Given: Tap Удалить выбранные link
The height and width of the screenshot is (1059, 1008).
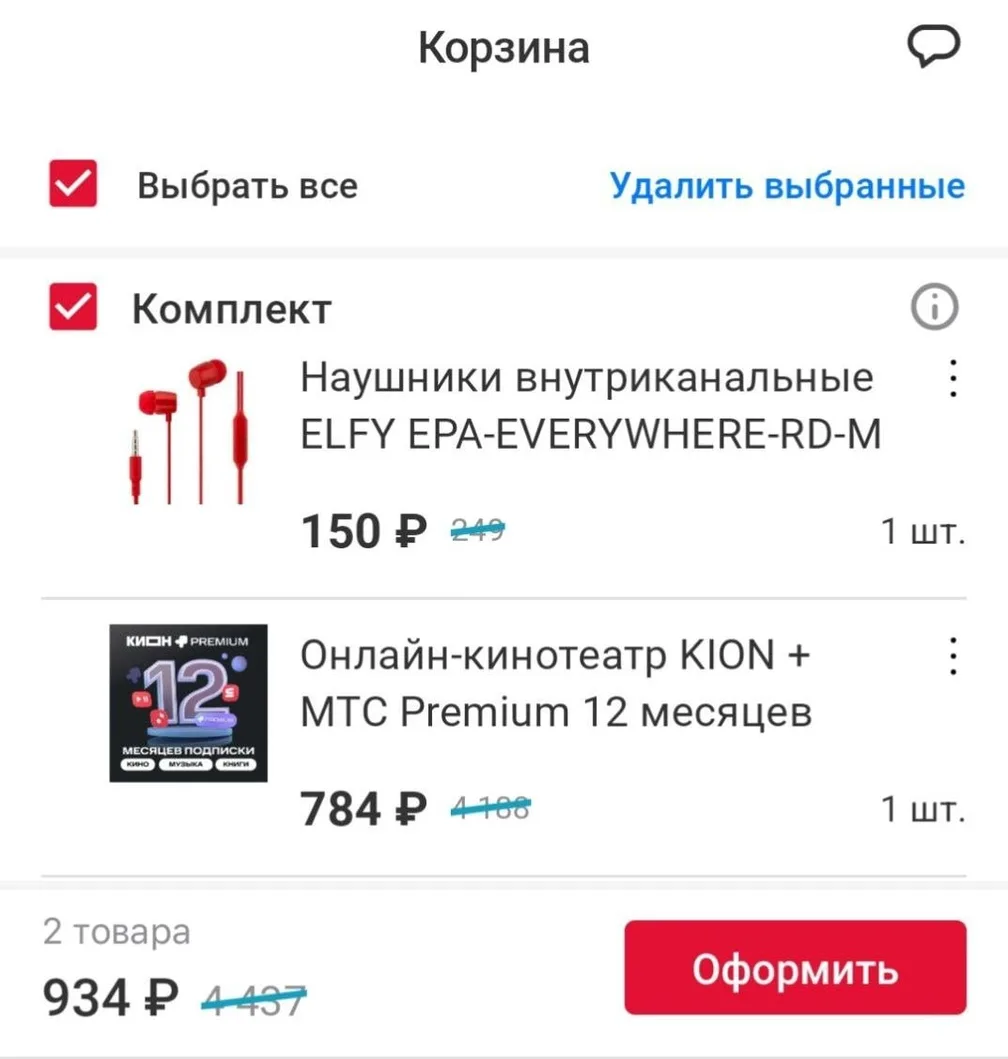Looking at the screenshot, I should 787,186.
